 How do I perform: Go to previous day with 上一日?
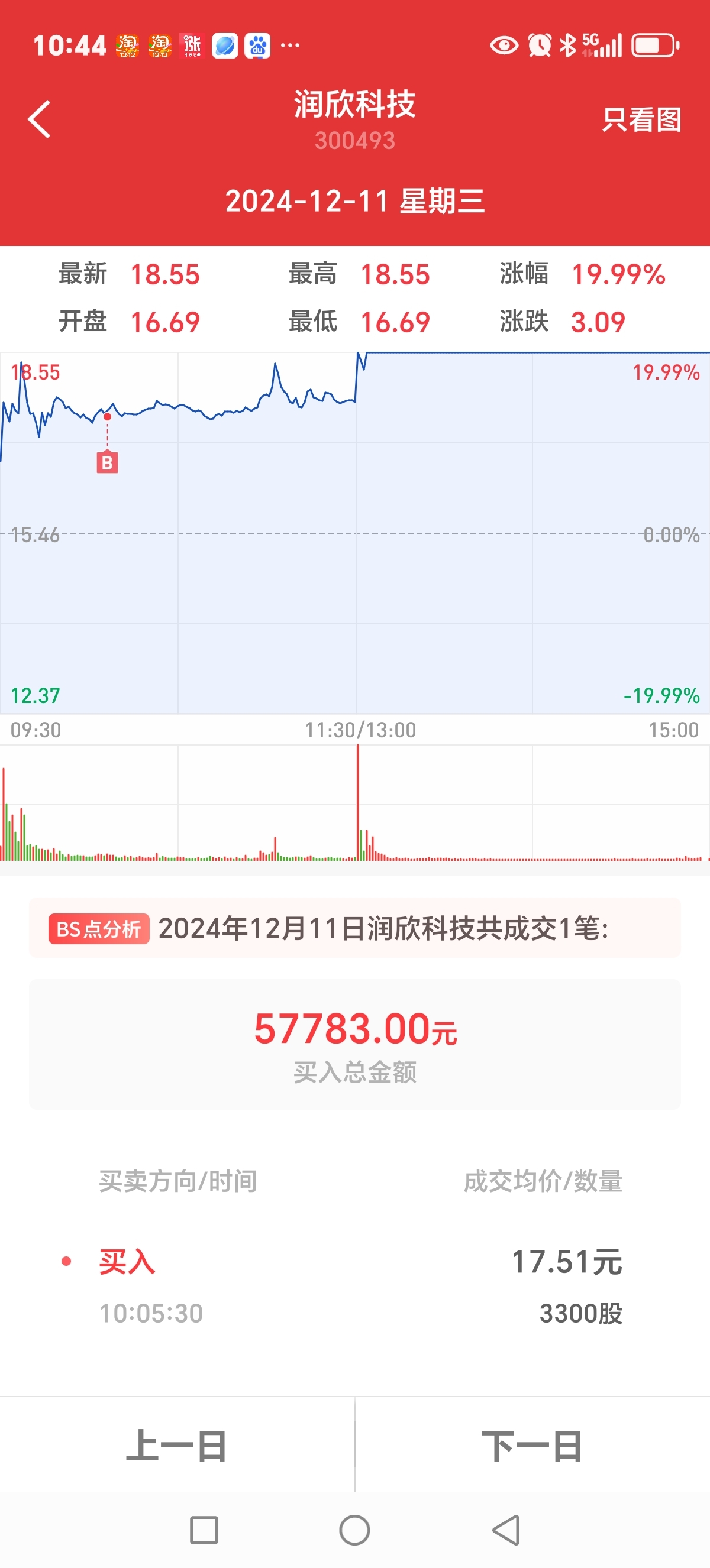tap(176, 1446)
